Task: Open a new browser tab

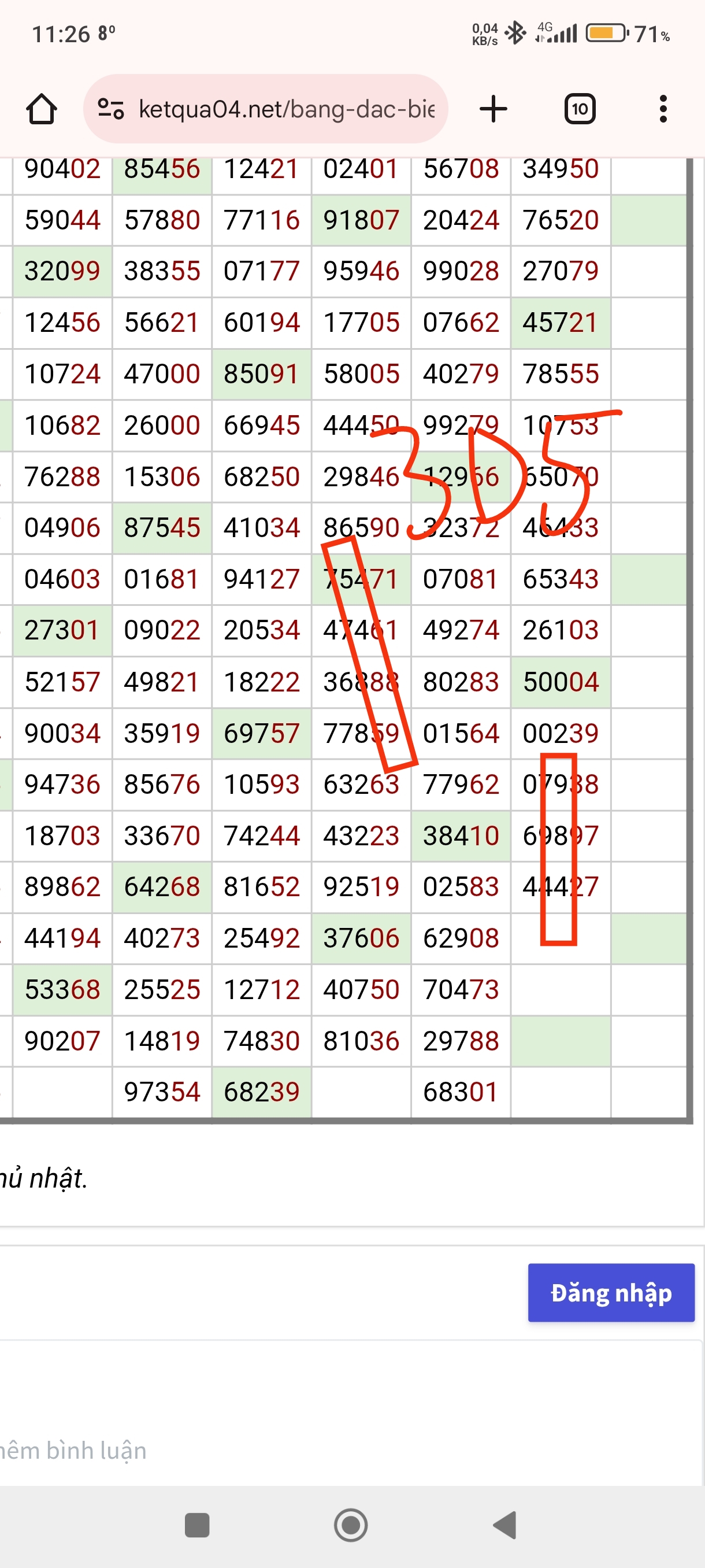Action: tap(493, 110)
